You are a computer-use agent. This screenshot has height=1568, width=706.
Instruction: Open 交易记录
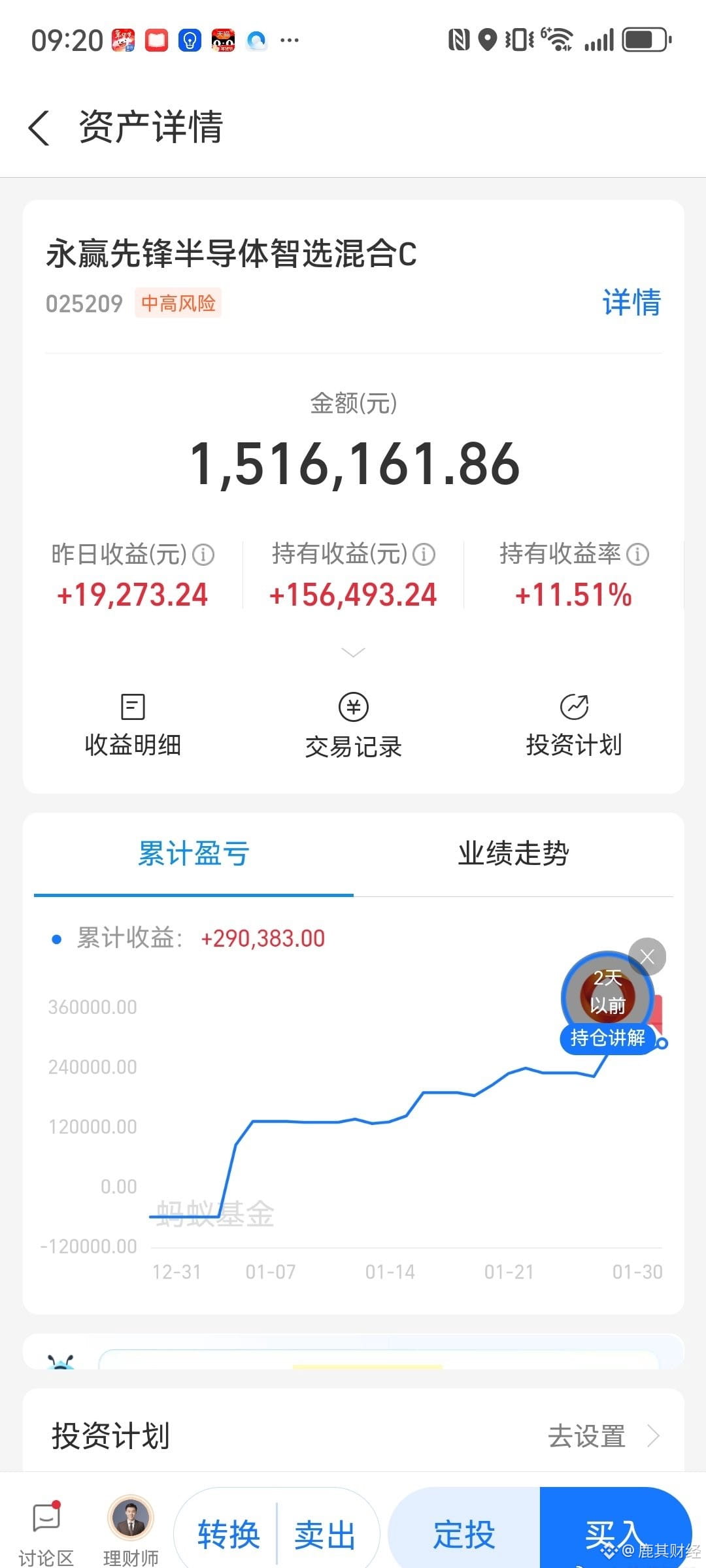[353, 725]
